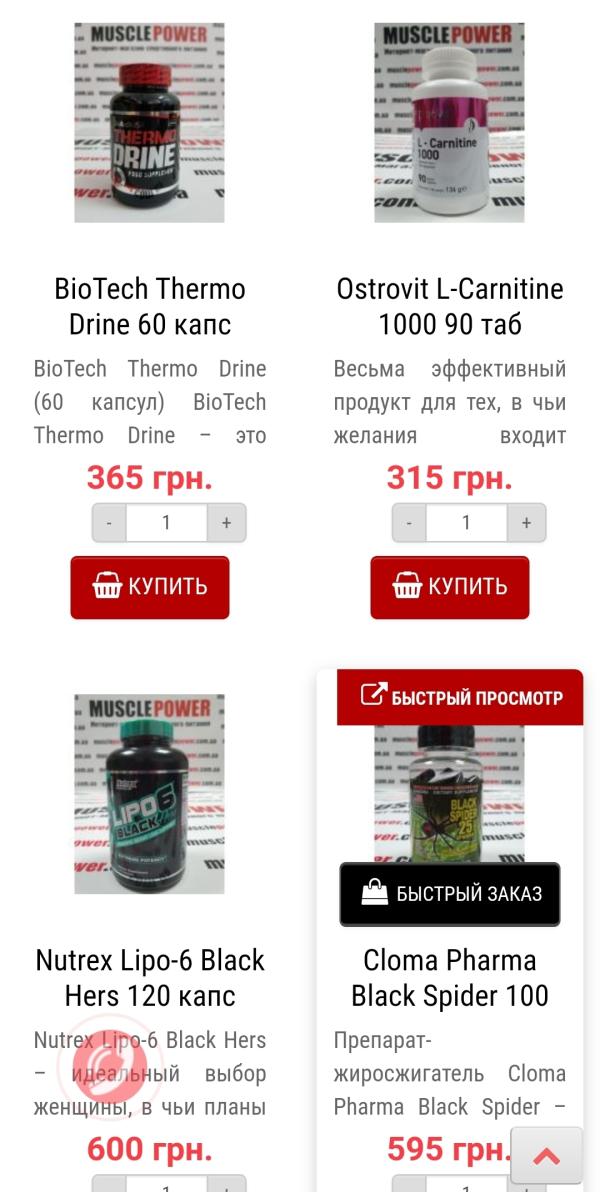
Task: Decrease quantity for Ostrovit L-Carnitine
Action: 409,522
